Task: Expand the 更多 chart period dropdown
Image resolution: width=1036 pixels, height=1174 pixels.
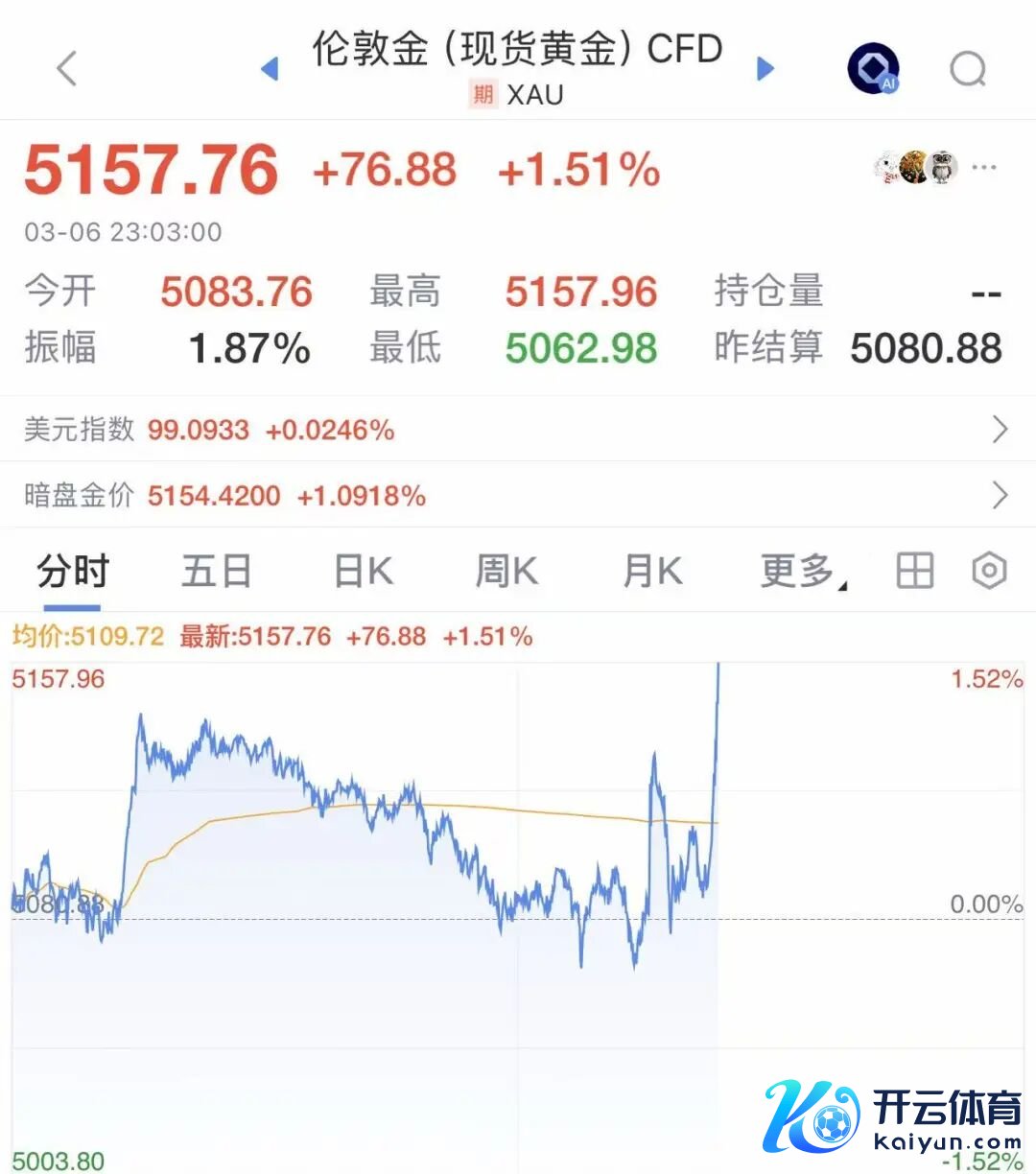Action: tap(802, 573)
